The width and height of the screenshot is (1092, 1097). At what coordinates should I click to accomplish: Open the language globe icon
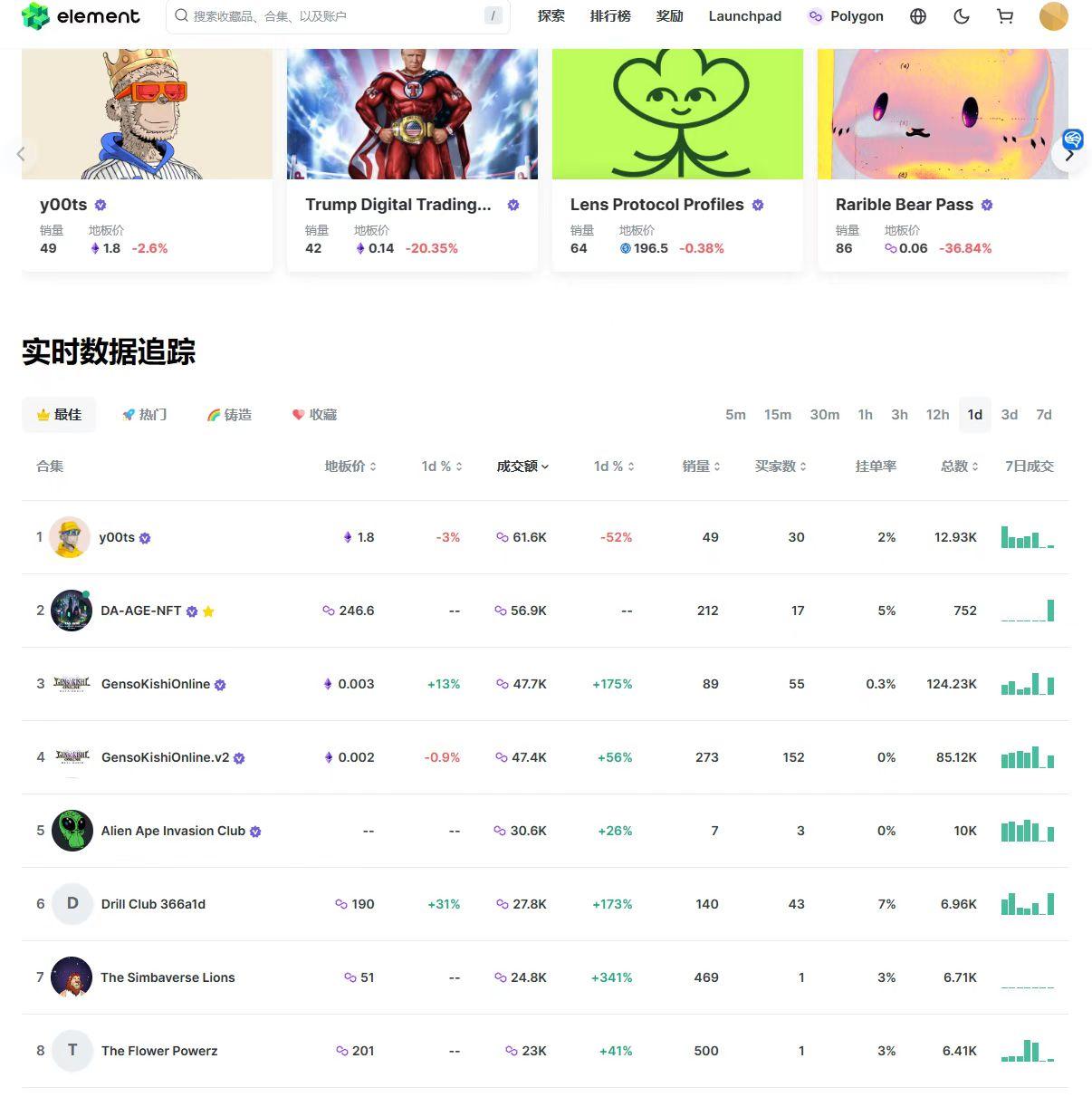pyautogui.click(x=918, y=16)
